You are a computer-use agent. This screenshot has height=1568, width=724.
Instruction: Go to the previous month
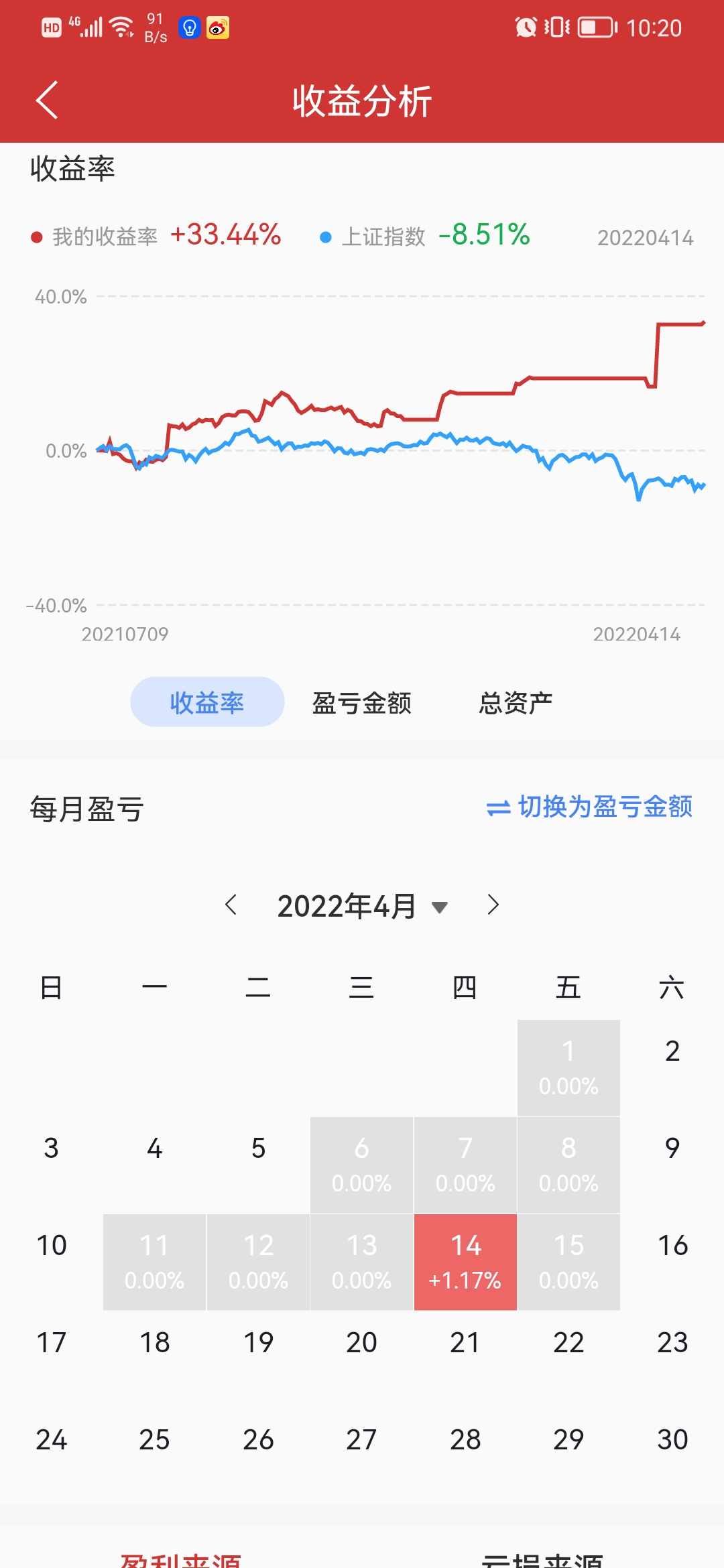pos(231,905)
